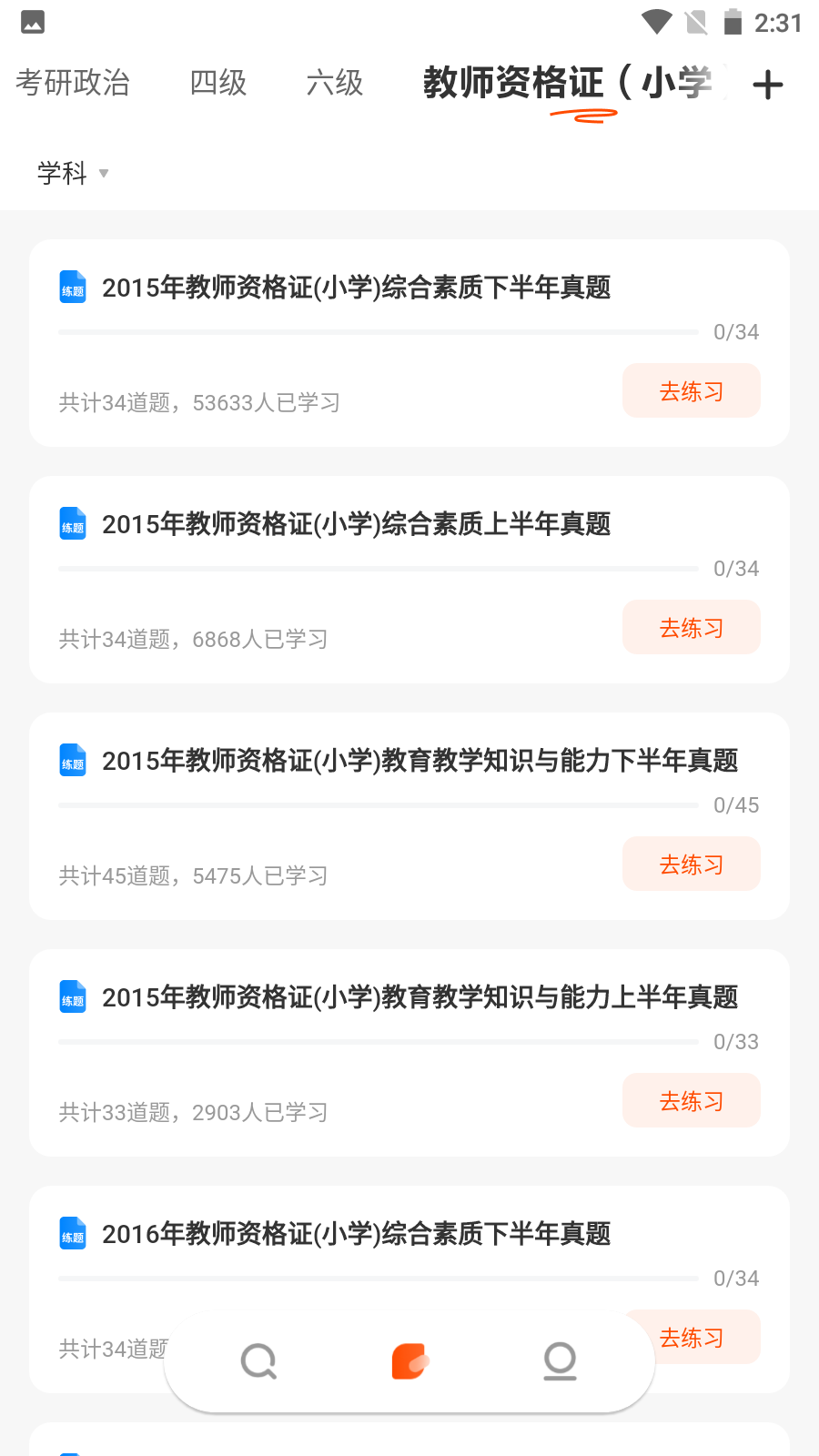Open 2016年综合素质下半年真题 card

click(356, 1234)
